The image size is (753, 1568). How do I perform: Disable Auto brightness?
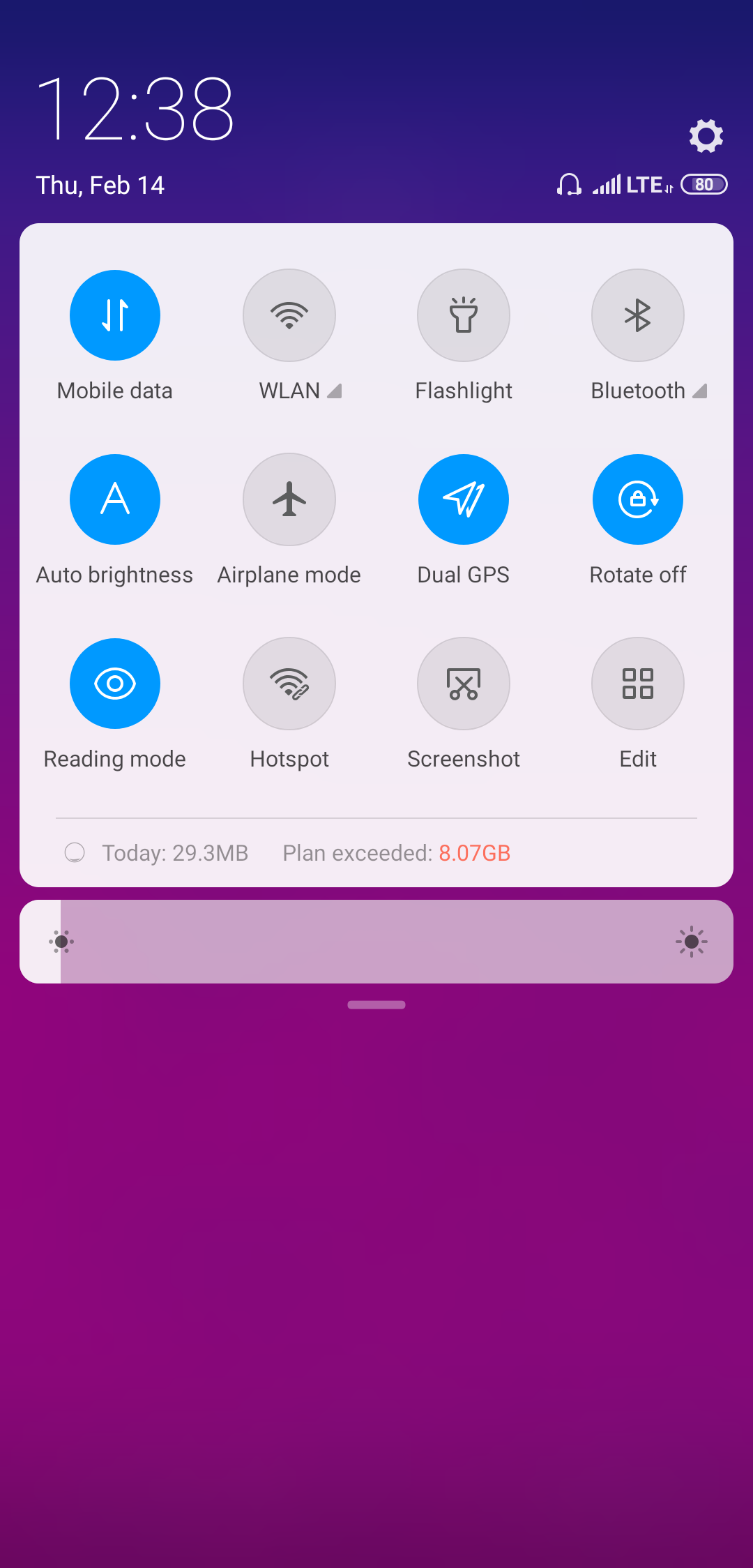point(115,499)
